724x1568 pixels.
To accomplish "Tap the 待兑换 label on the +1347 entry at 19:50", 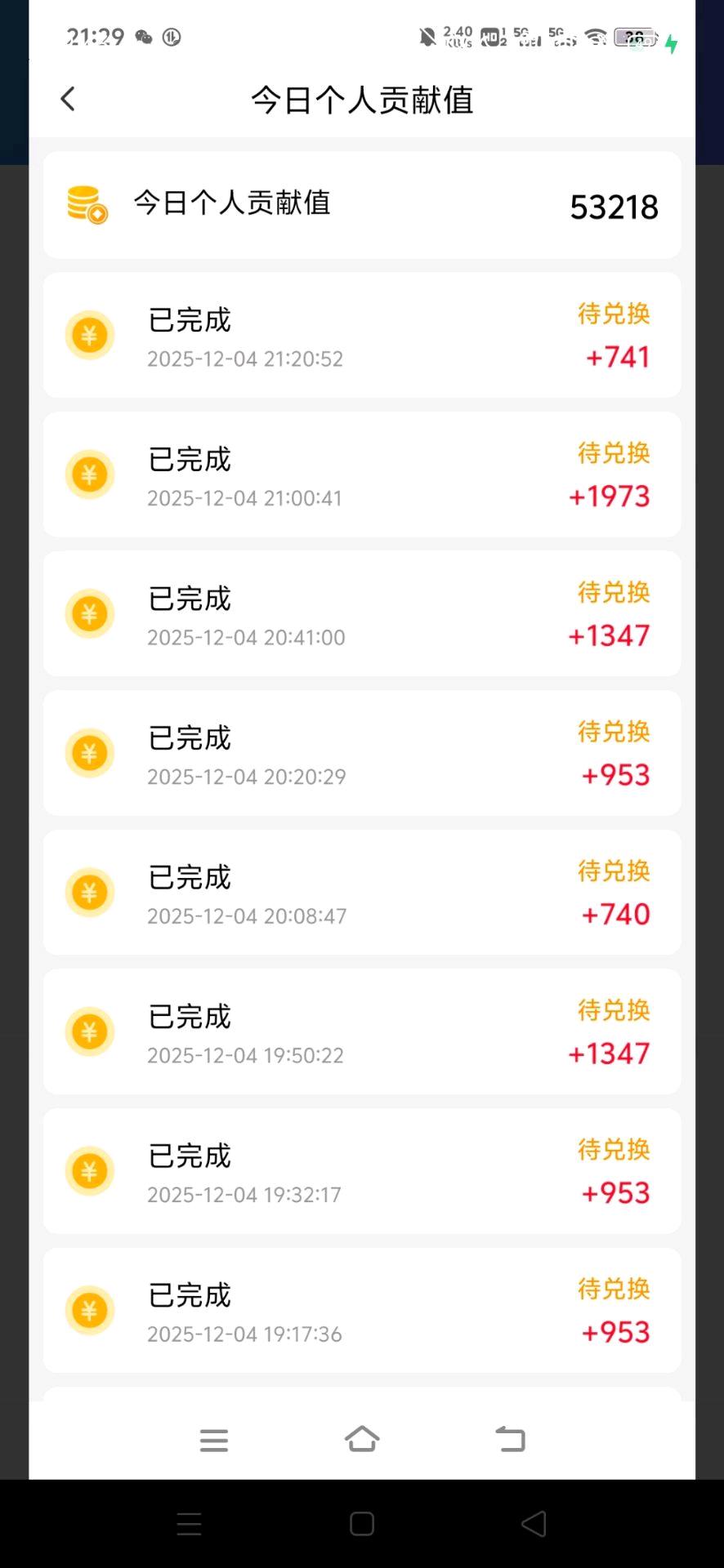I will coord(614,1010).
